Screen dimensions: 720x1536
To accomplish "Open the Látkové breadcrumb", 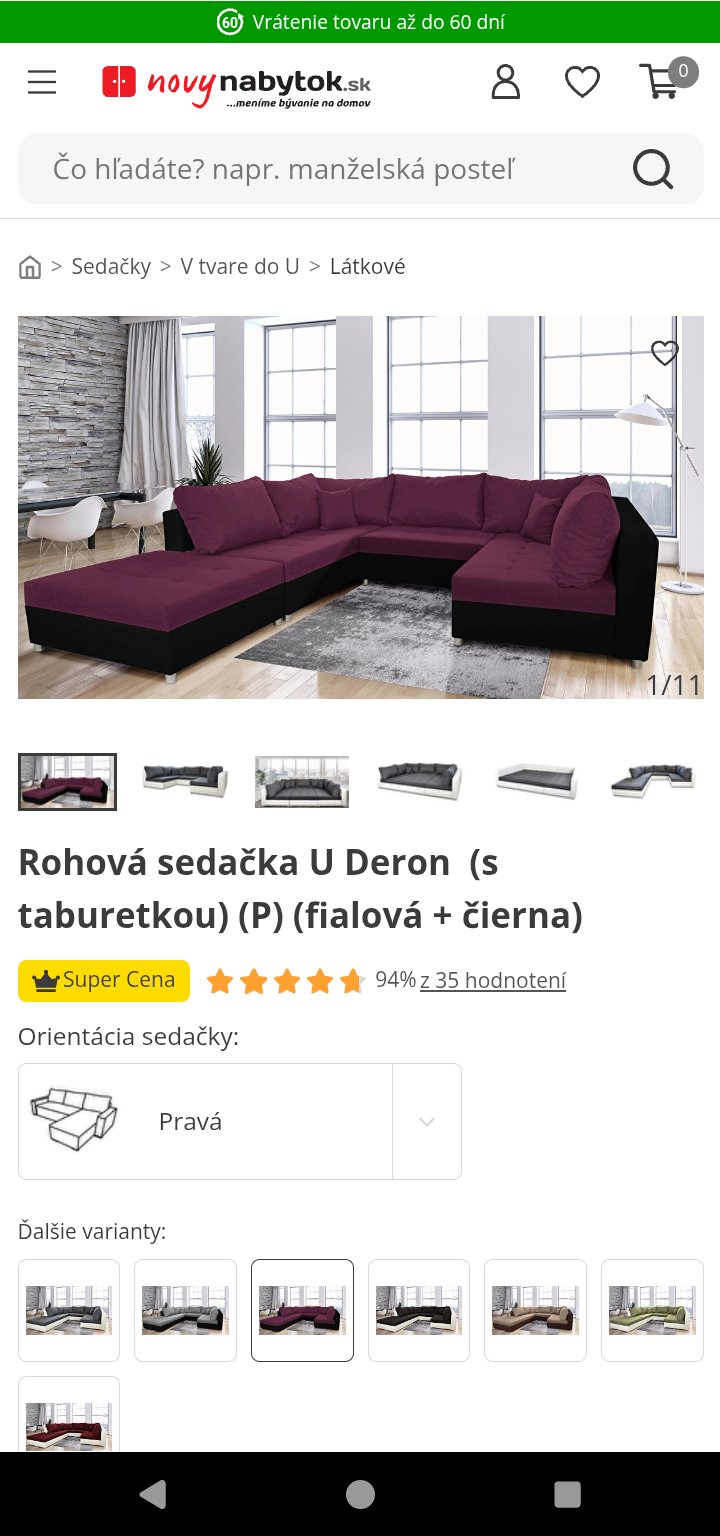I will pos(367,267).
